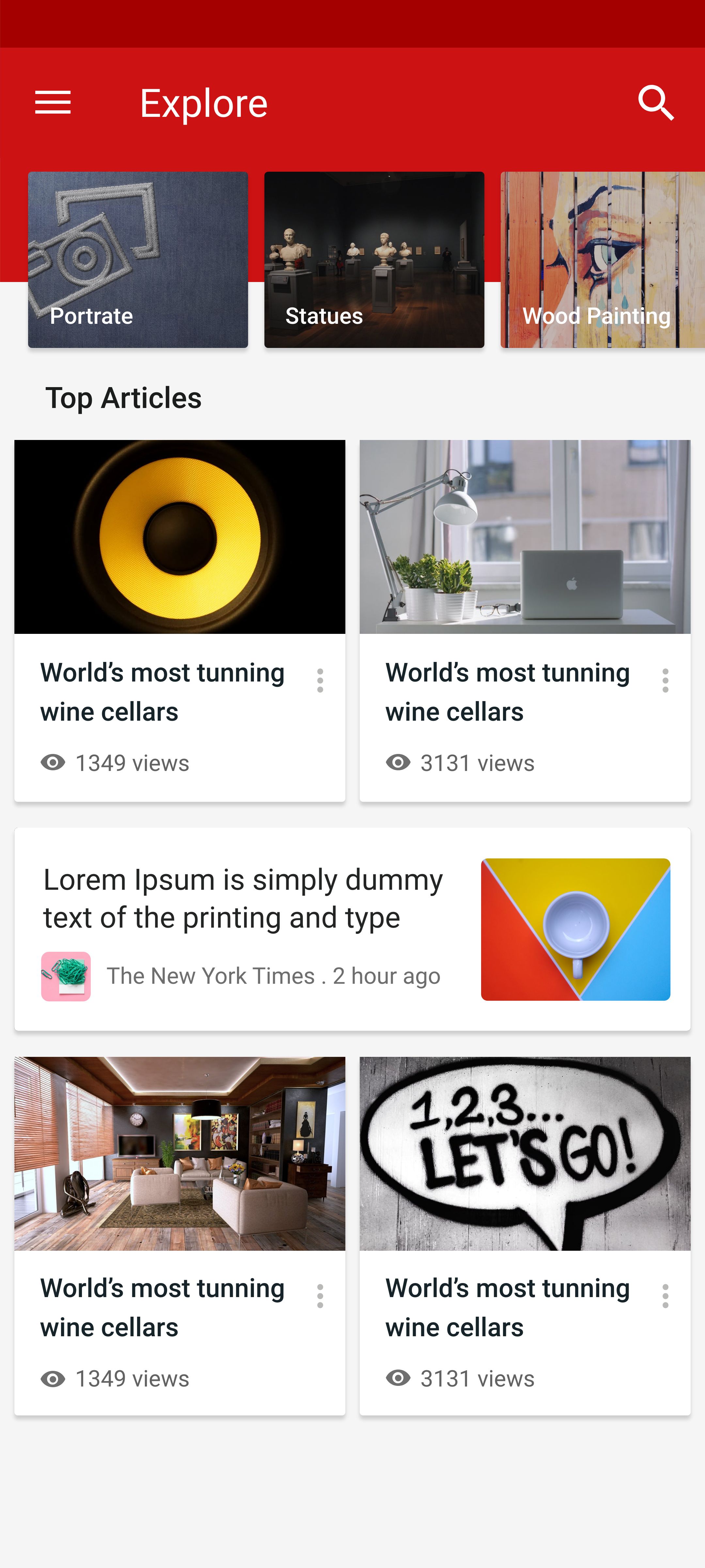The height and width of the screenshot is (1568, 705).
Task: Open the Wood Painting category
Action: pyautogui.click(x=602, y=260)
